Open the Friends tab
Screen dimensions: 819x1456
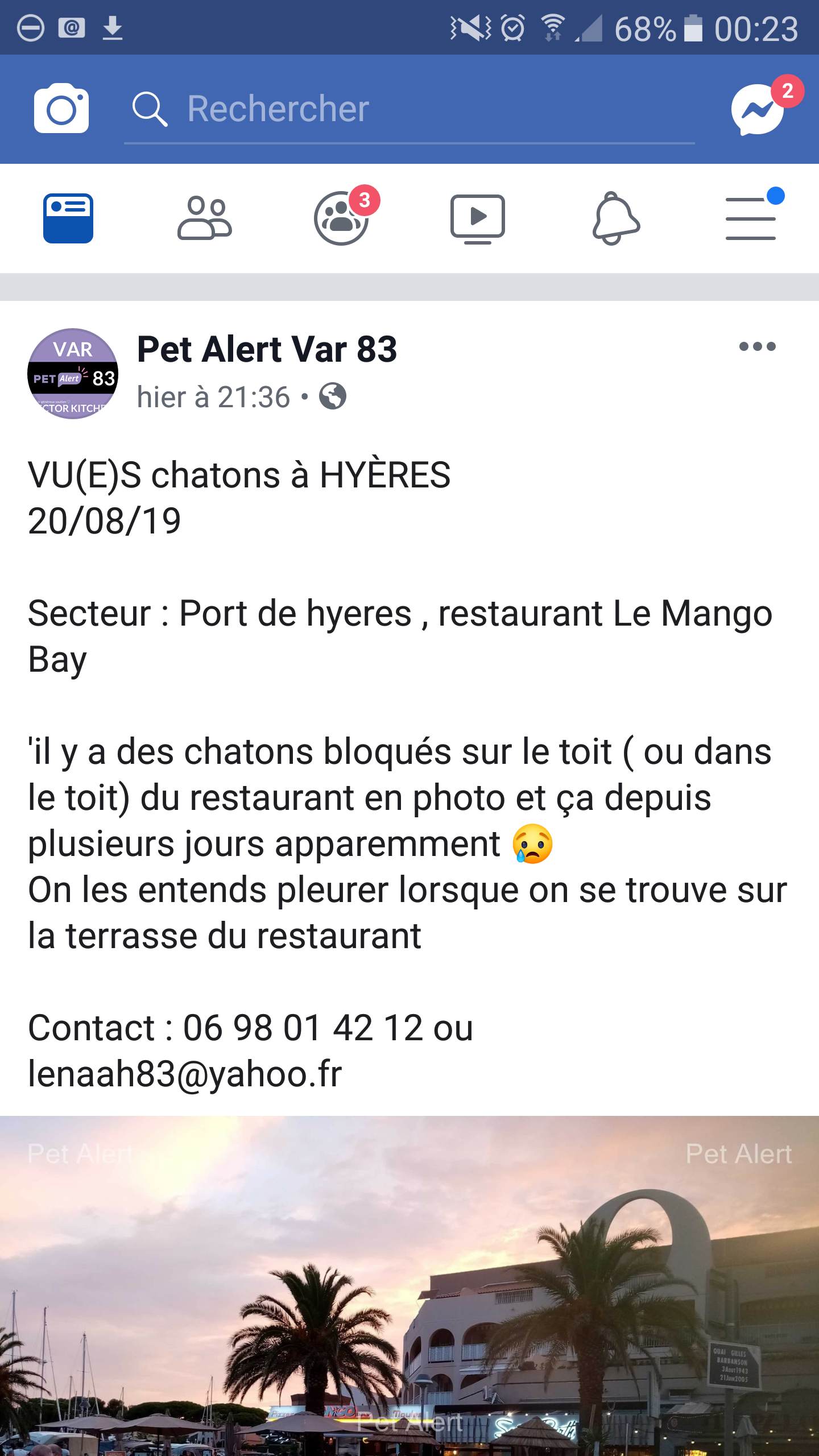pyautogui.click(x=205, y=218)
